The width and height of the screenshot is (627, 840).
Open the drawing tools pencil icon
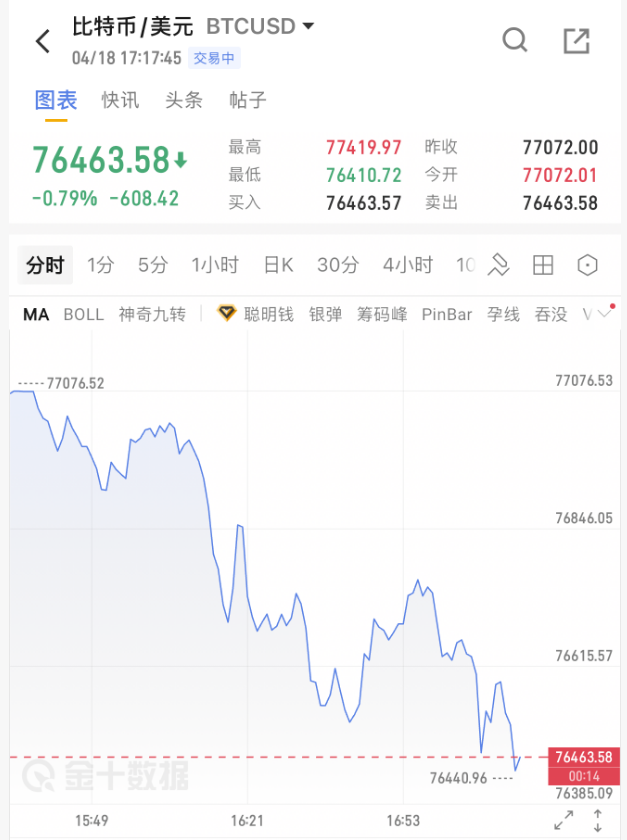click(x=498, y=265)
